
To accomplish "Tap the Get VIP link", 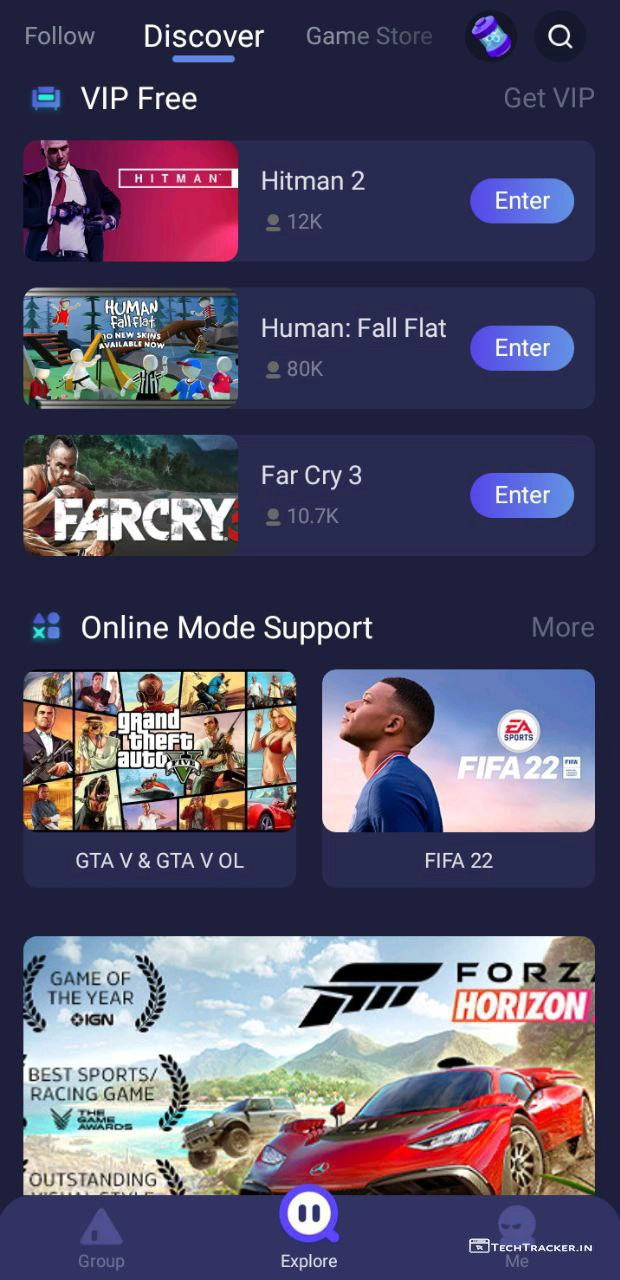I will coord(548,98).
